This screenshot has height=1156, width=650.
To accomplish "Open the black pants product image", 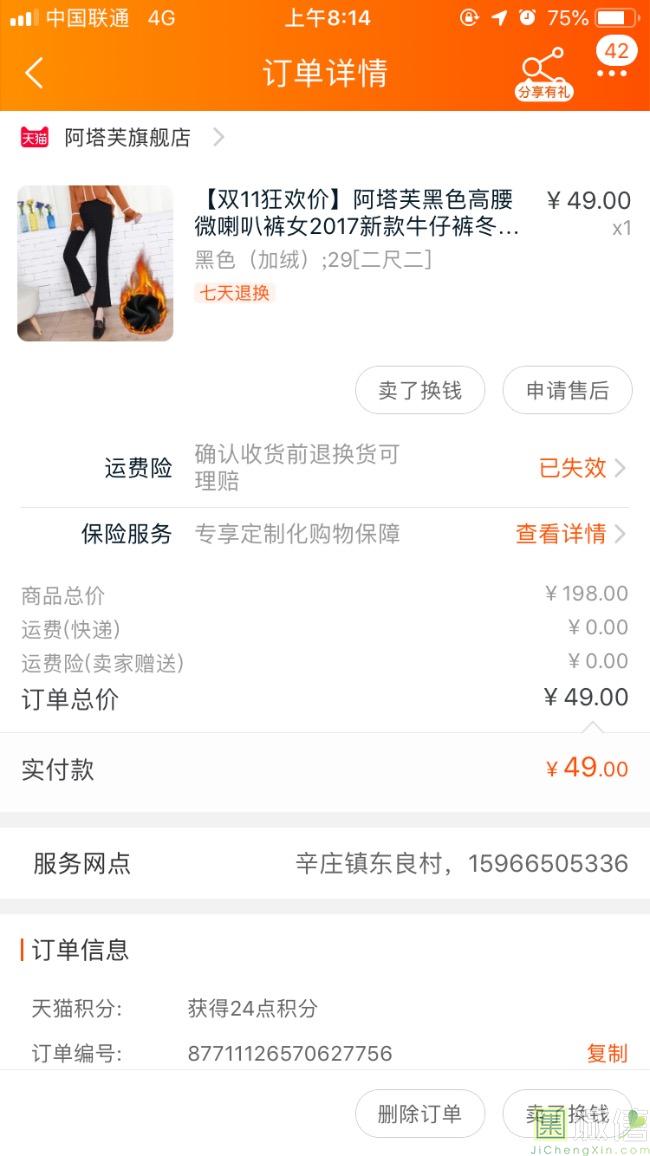I will tap(95, 264).
